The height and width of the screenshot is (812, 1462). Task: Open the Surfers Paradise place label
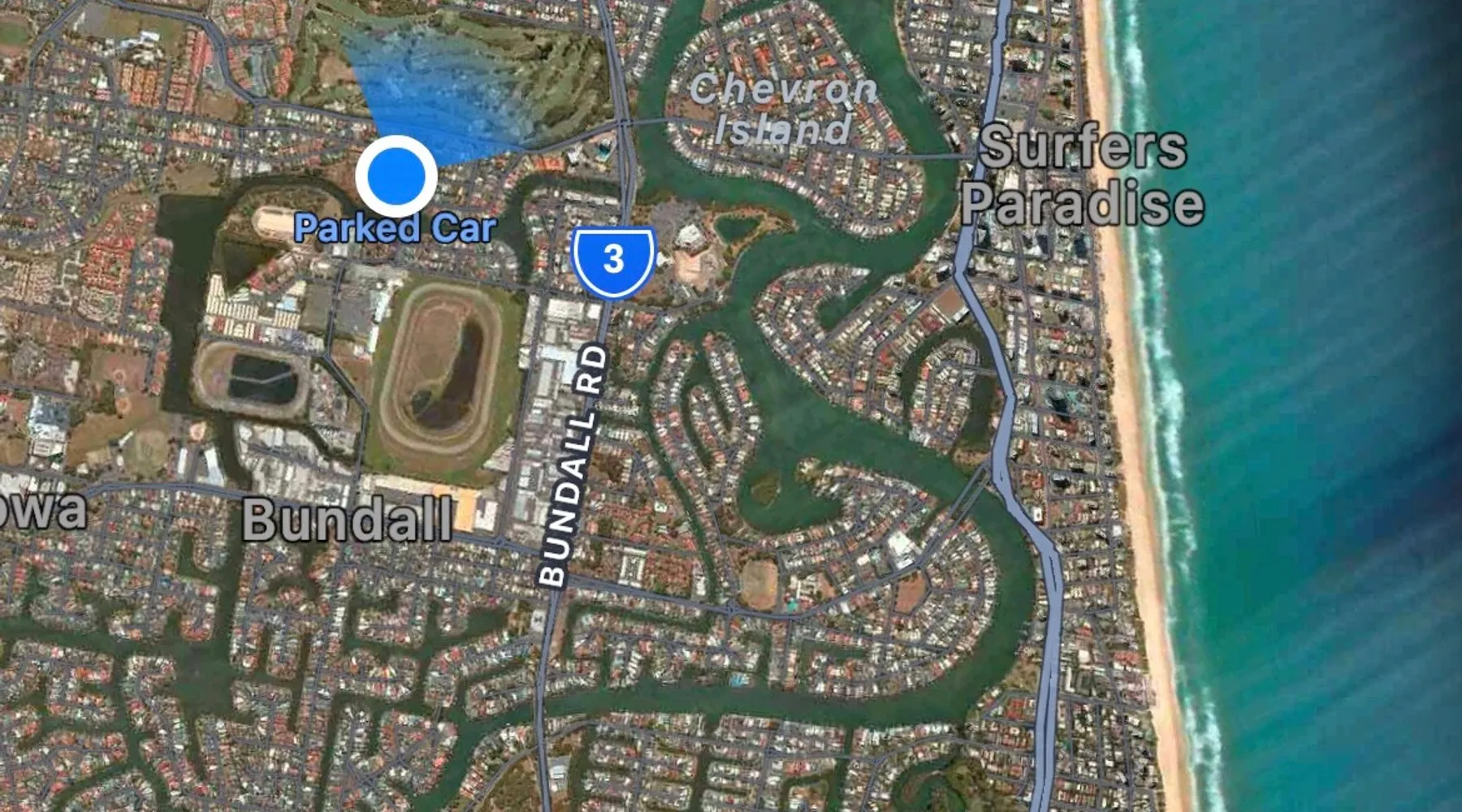(x=1082, y=175)
